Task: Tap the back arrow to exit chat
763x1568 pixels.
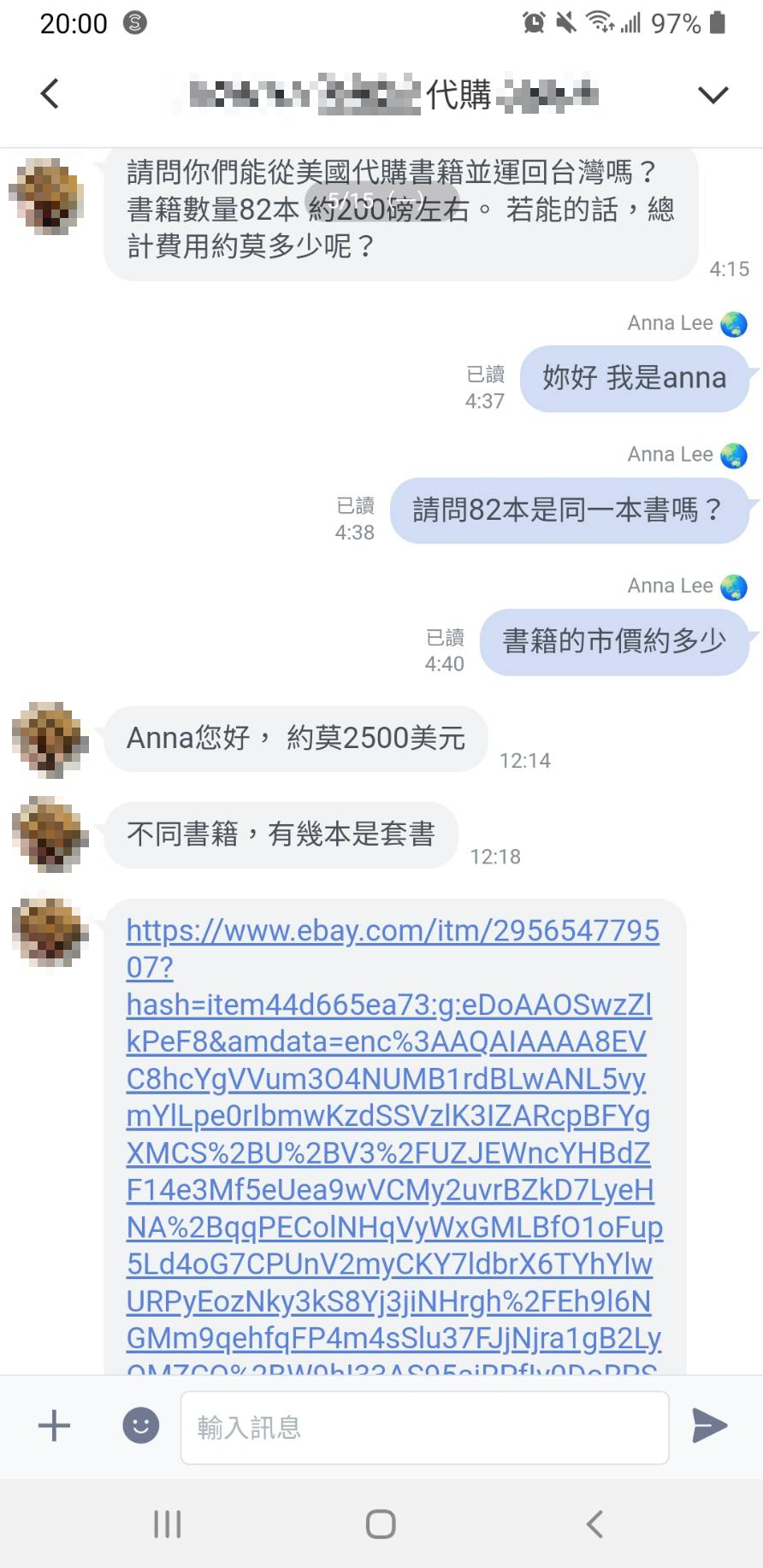Action: (x=49, y=94)
